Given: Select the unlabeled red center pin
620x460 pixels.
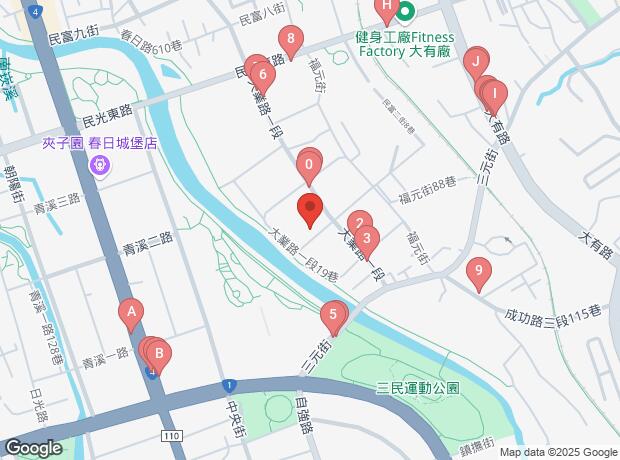Looking at the screenshot, I should (x=310, y=210).
